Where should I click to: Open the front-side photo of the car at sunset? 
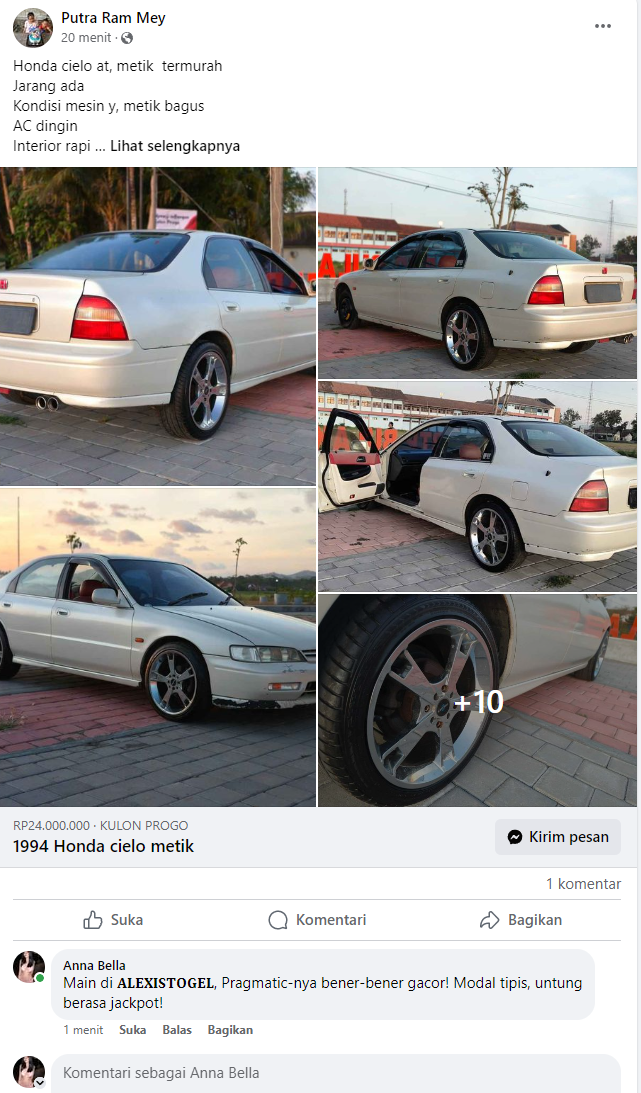click(x=157, y=647)
